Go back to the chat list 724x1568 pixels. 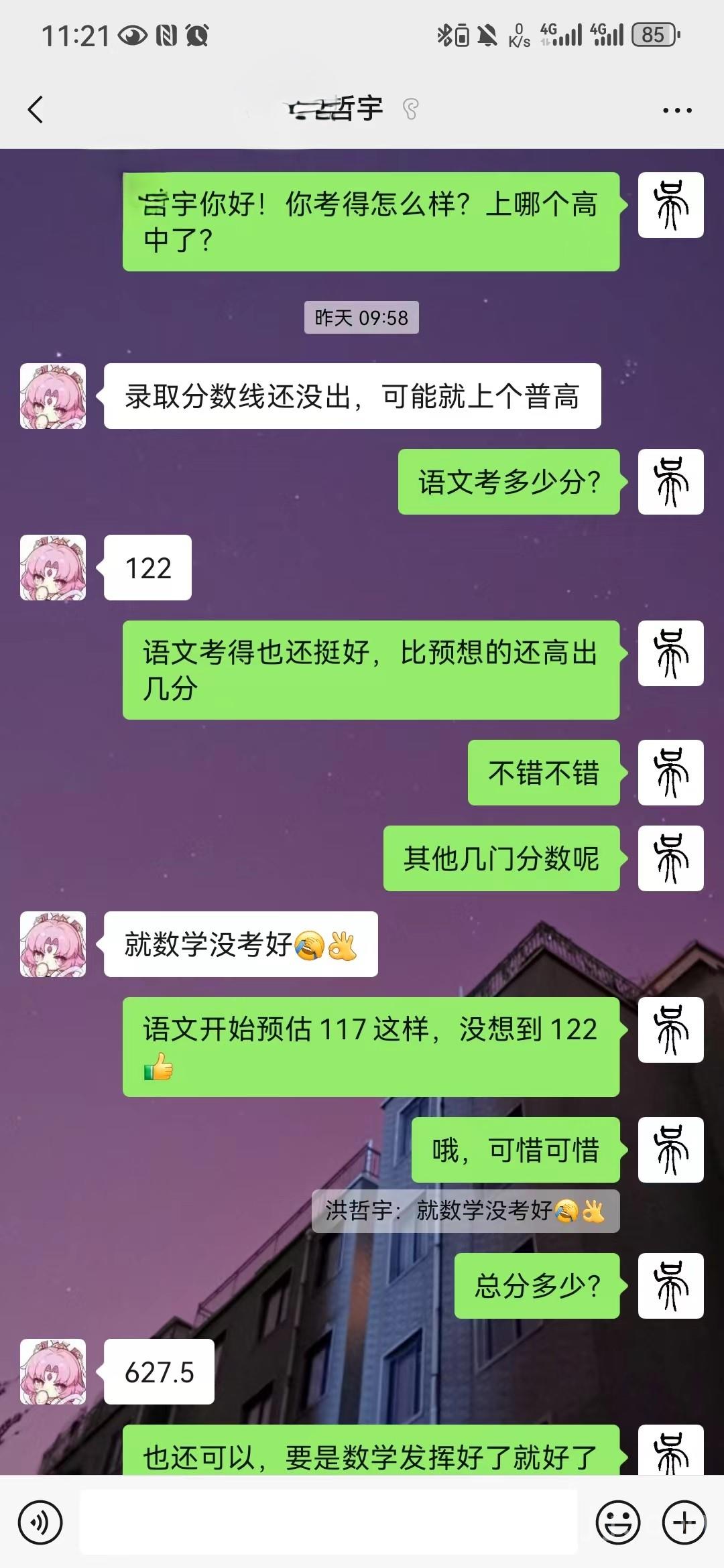click(36, 109)
